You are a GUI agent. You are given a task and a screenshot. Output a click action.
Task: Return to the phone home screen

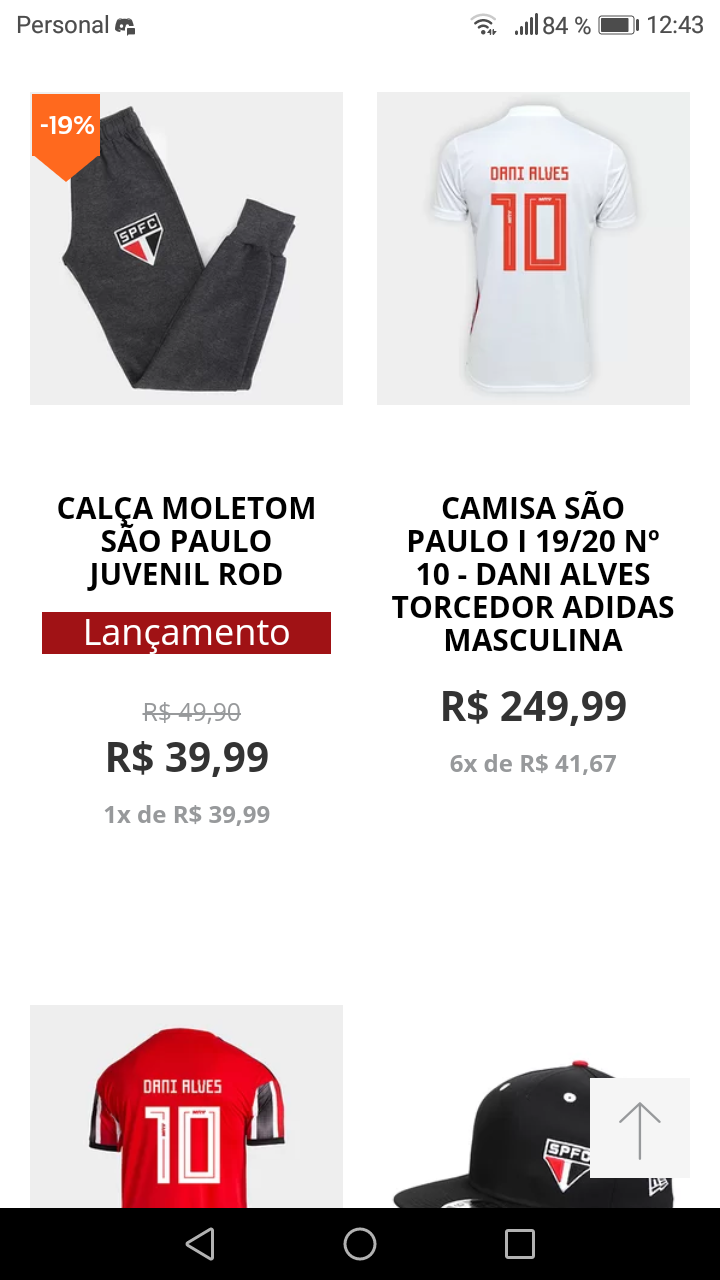(x=360, y=1244)
